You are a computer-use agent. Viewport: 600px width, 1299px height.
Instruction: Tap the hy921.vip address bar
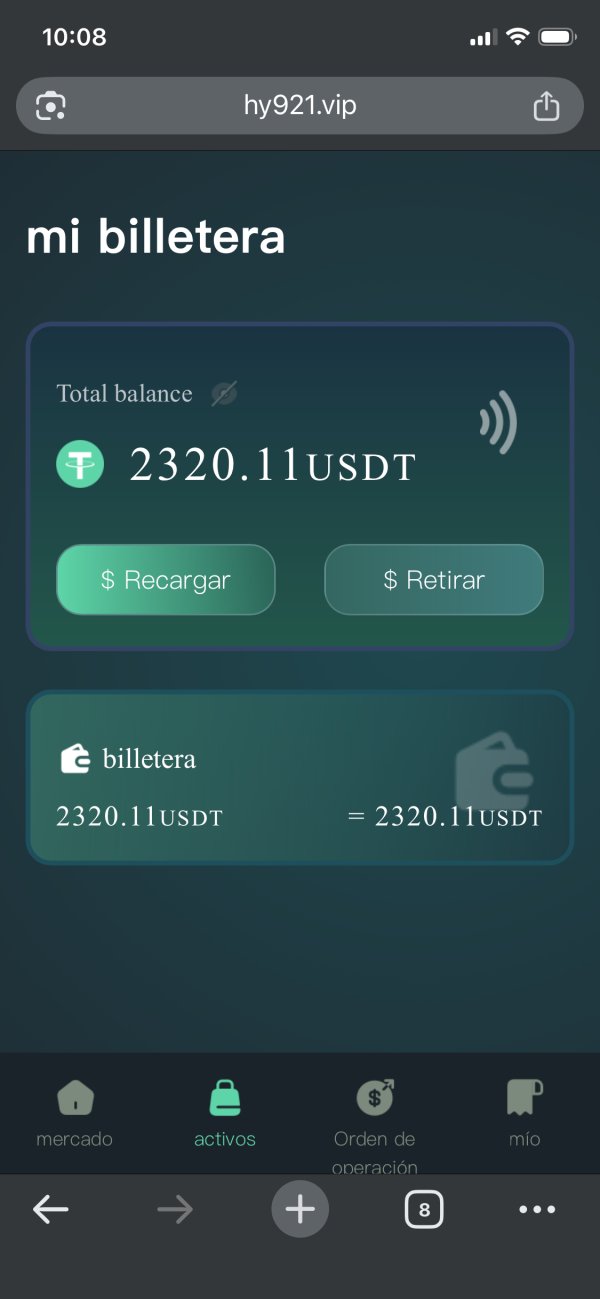click(x=300, y=105)
